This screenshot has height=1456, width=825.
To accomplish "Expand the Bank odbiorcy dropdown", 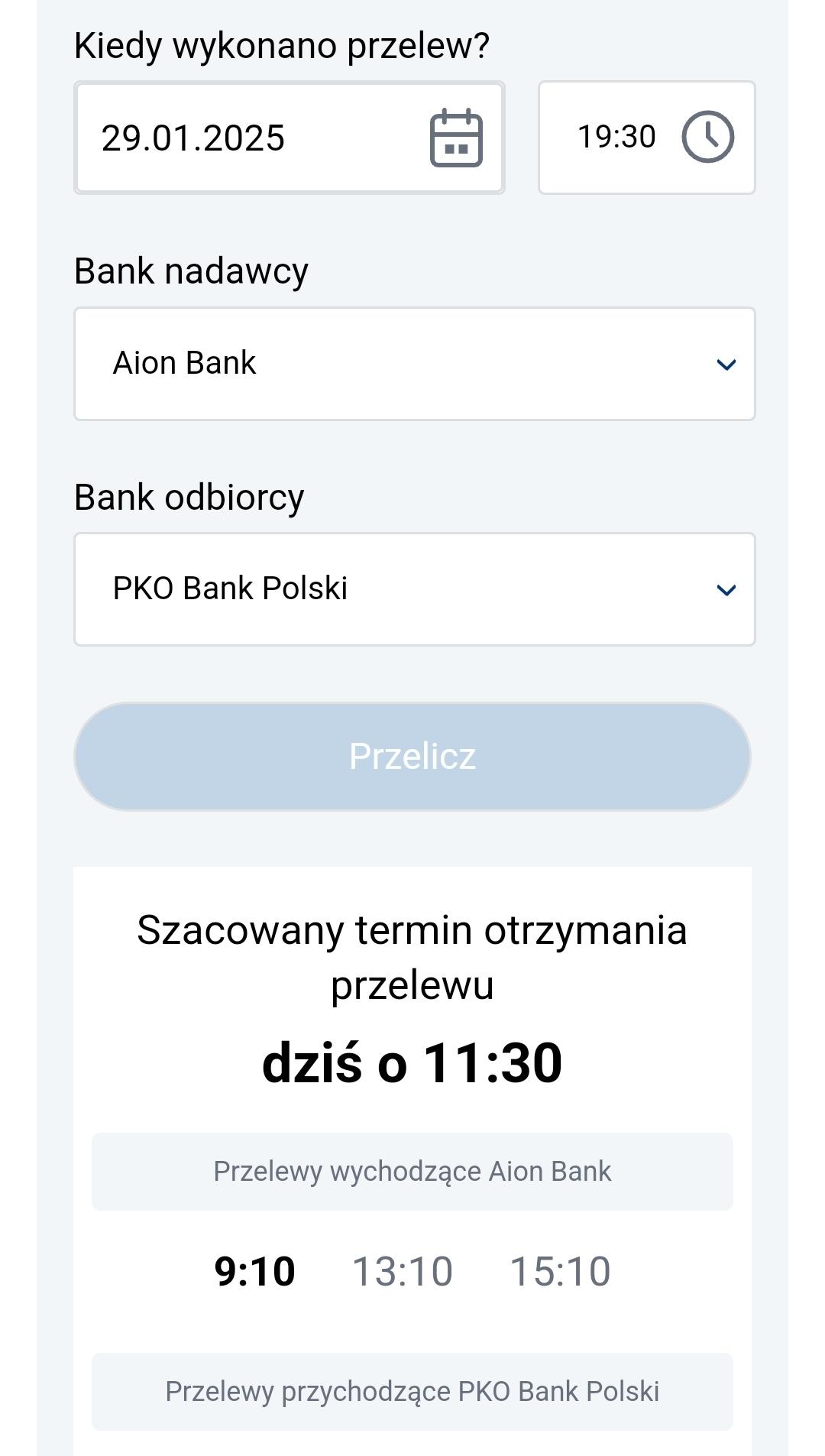I will point(414,589).
